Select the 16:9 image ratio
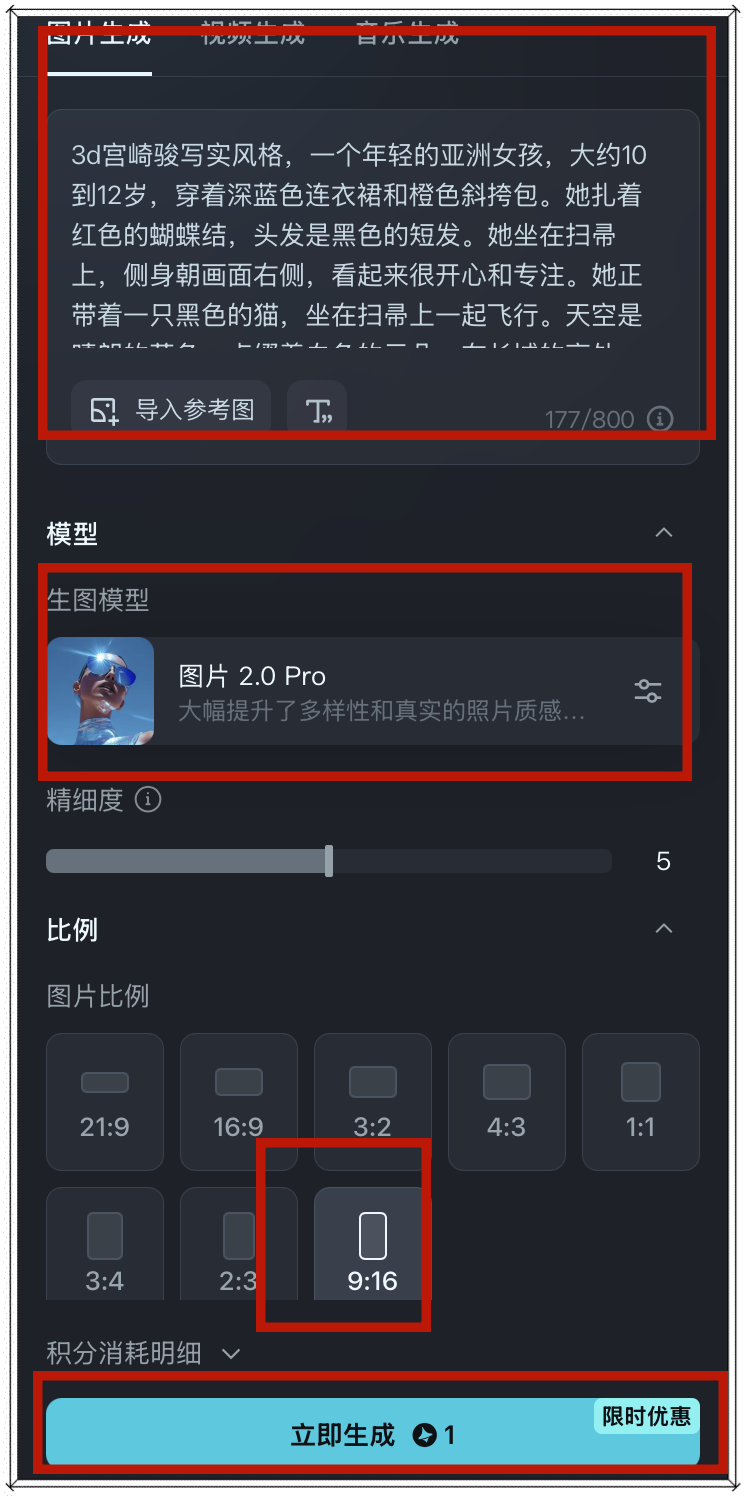Viewport: 746px width, 1496px height. click(x=239, y=1102)
